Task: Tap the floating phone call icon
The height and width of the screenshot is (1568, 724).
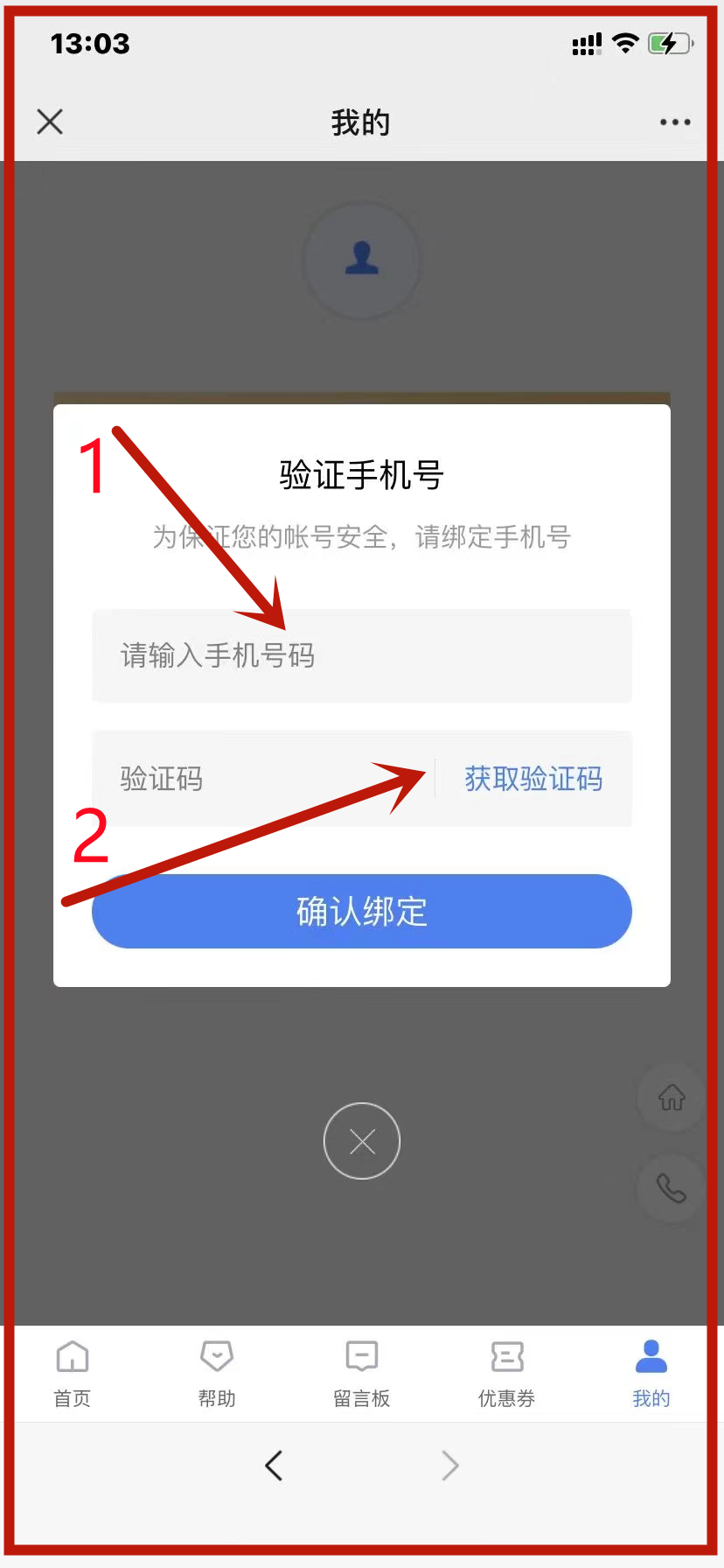Action: 672,1188
